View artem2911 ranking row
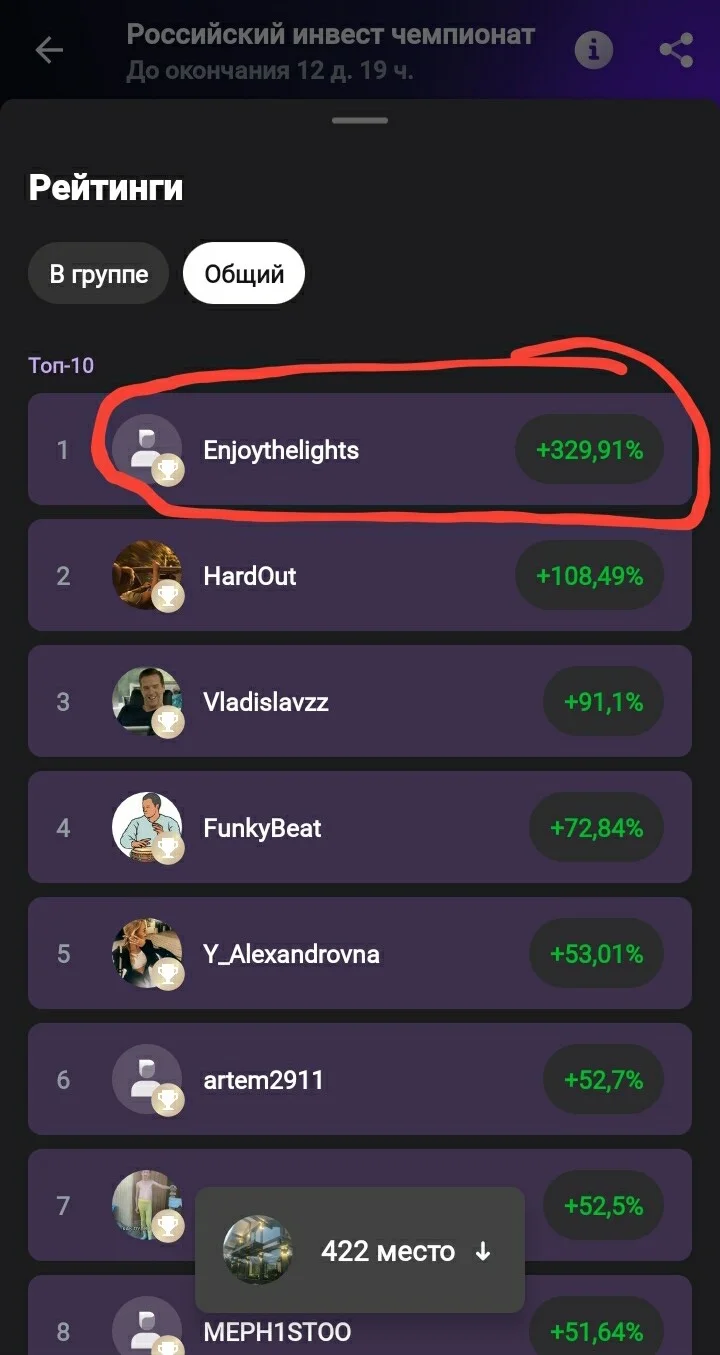The height and width of the screenshot is (1355, 720). (x=360, y=1079)
